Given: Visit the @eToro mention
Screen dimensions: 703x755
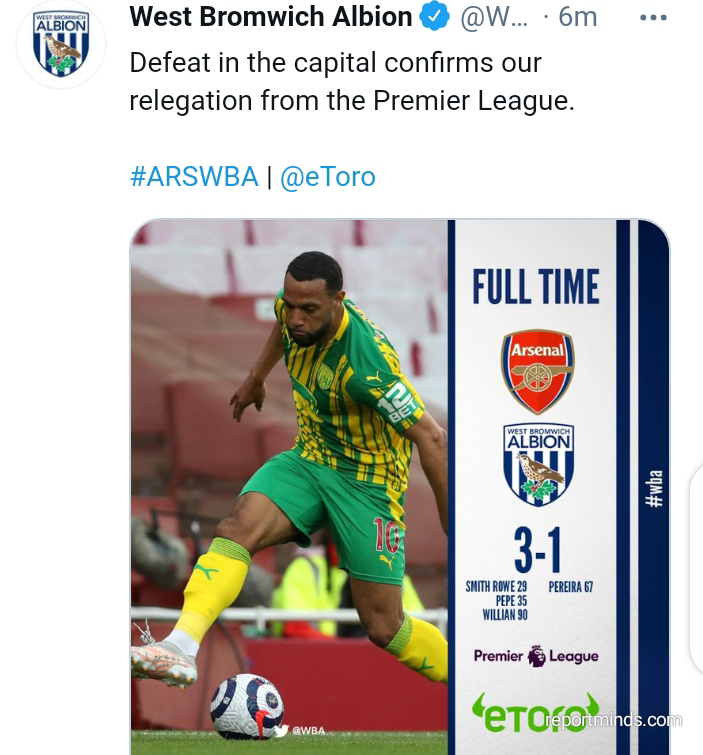Looking at the screenshot, I should (327, 176).
